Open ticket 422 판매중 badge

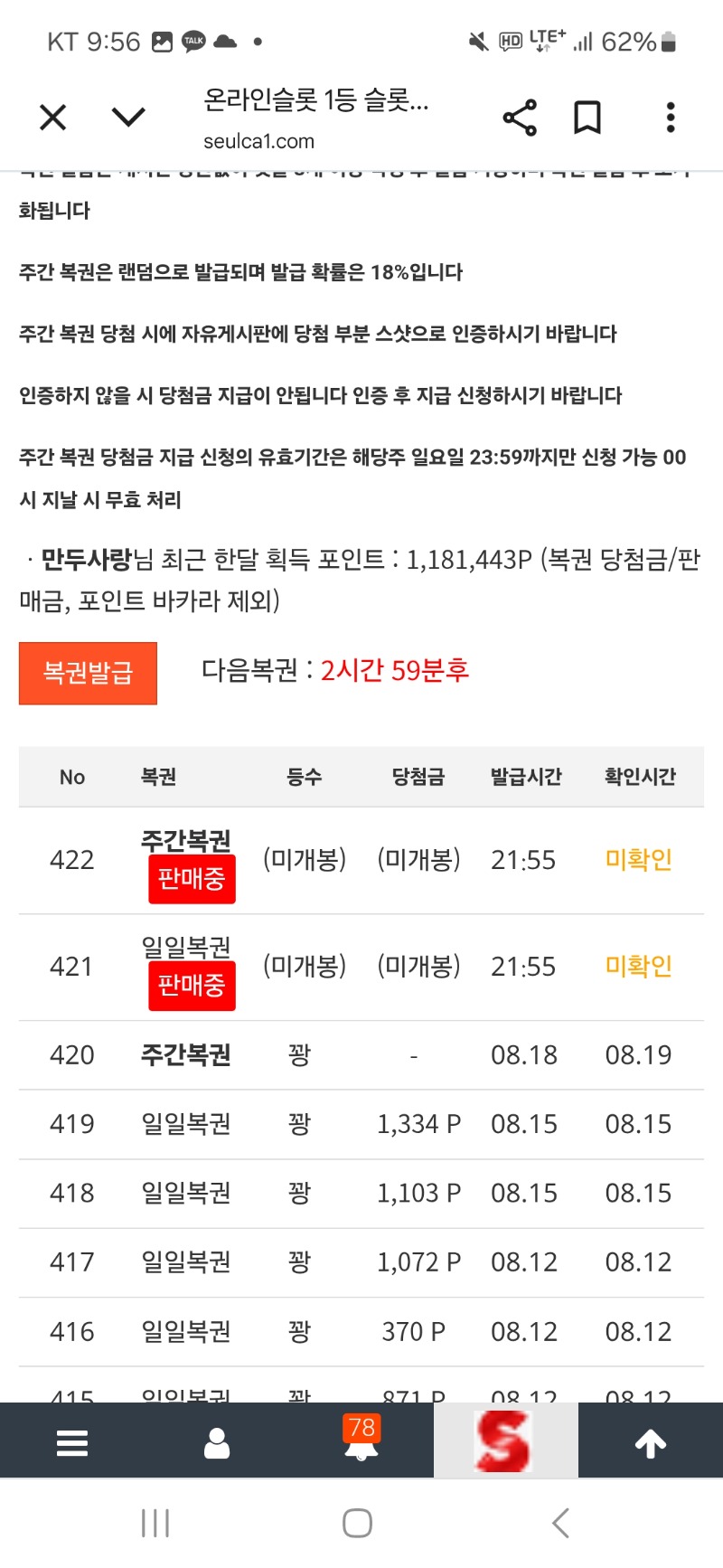192,879
